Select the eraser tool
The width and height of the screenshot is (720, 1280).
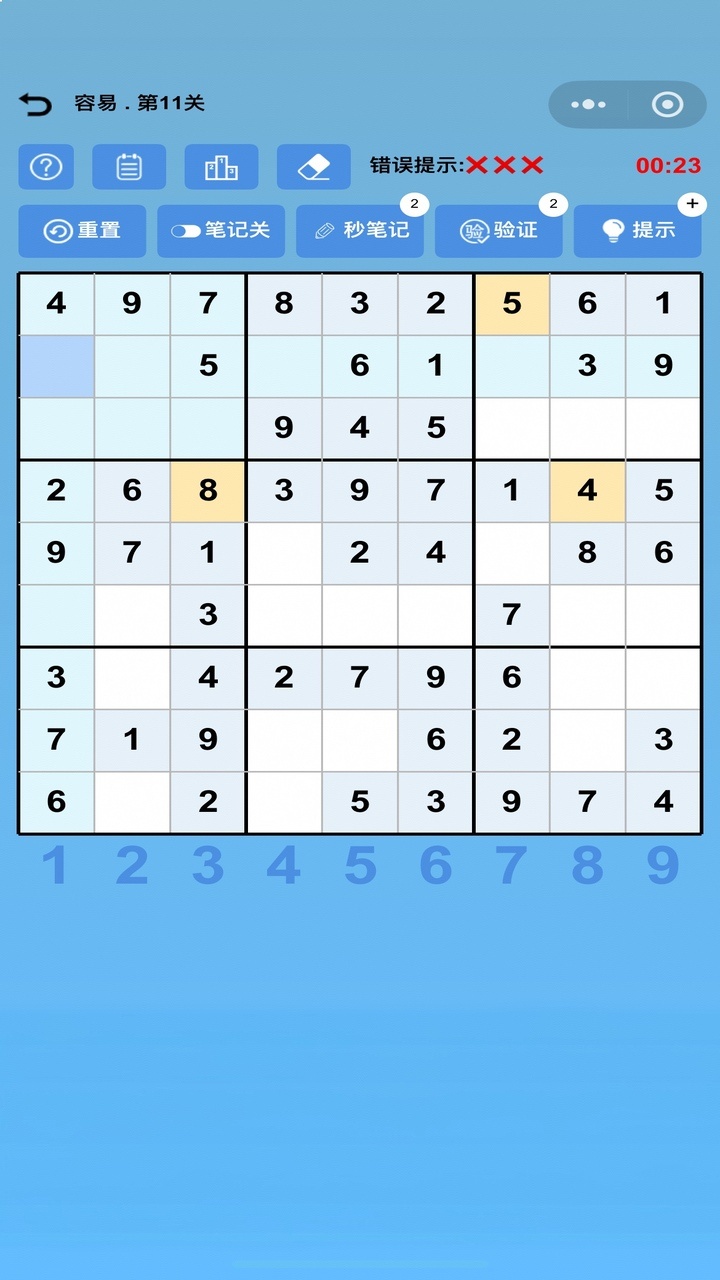[314, 167]
